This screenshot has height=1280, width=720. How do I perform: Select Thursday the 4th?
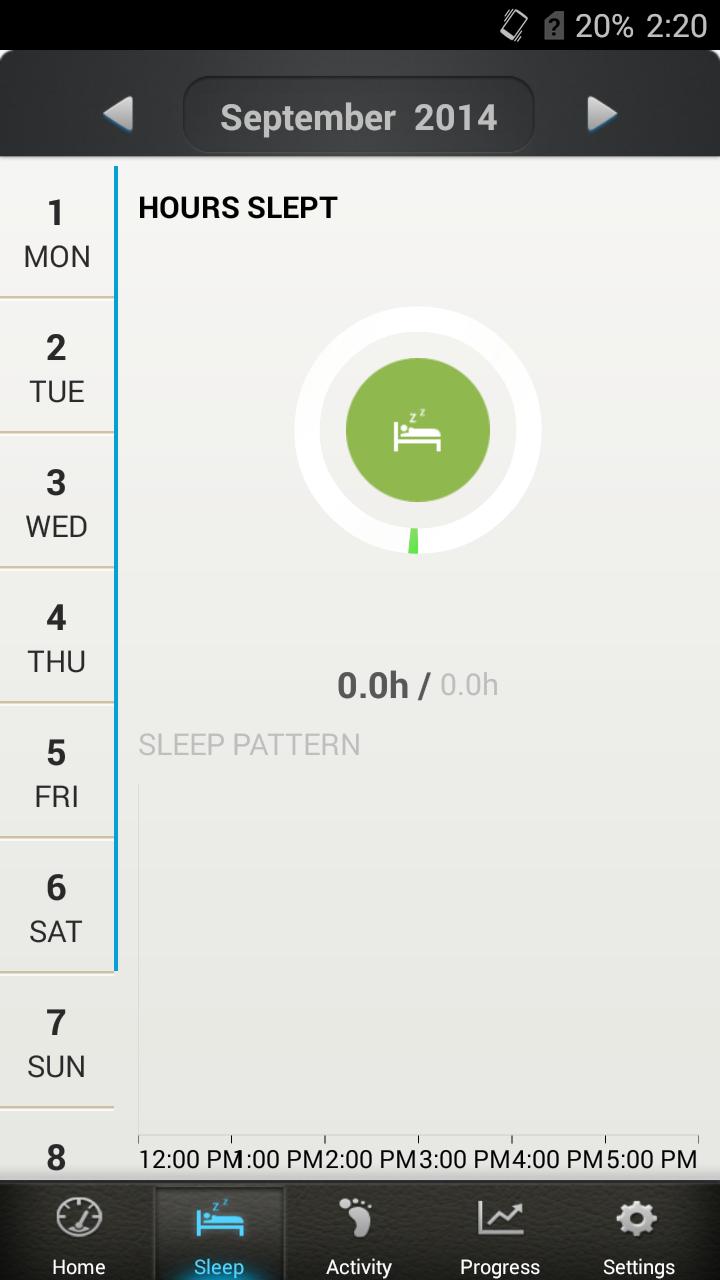[57, 638]
